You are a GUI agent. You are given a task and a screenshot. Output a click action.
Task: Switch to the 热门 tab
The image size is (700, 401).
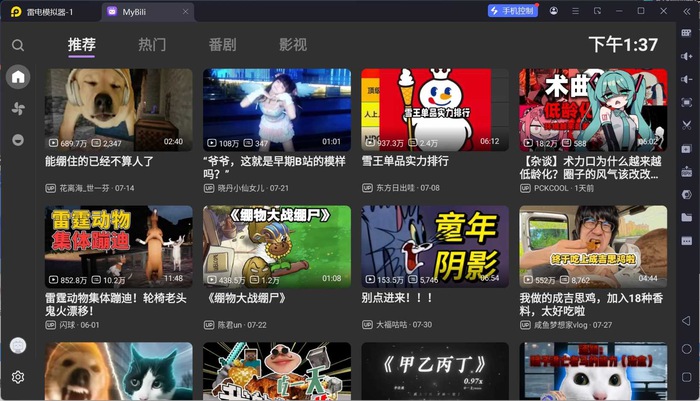point(152,45)
